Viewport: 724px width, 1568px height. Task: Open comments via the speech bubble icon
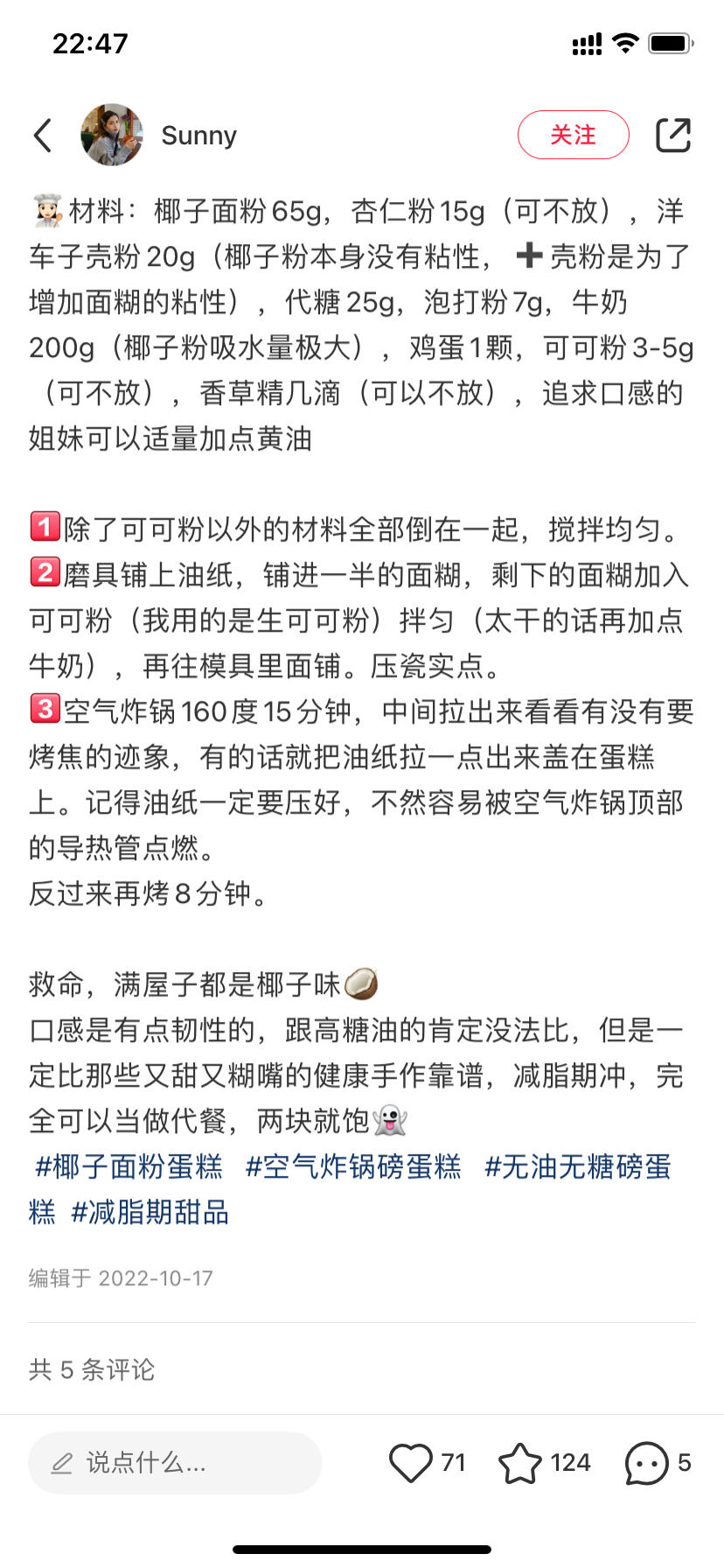(x=647, y=1463)
